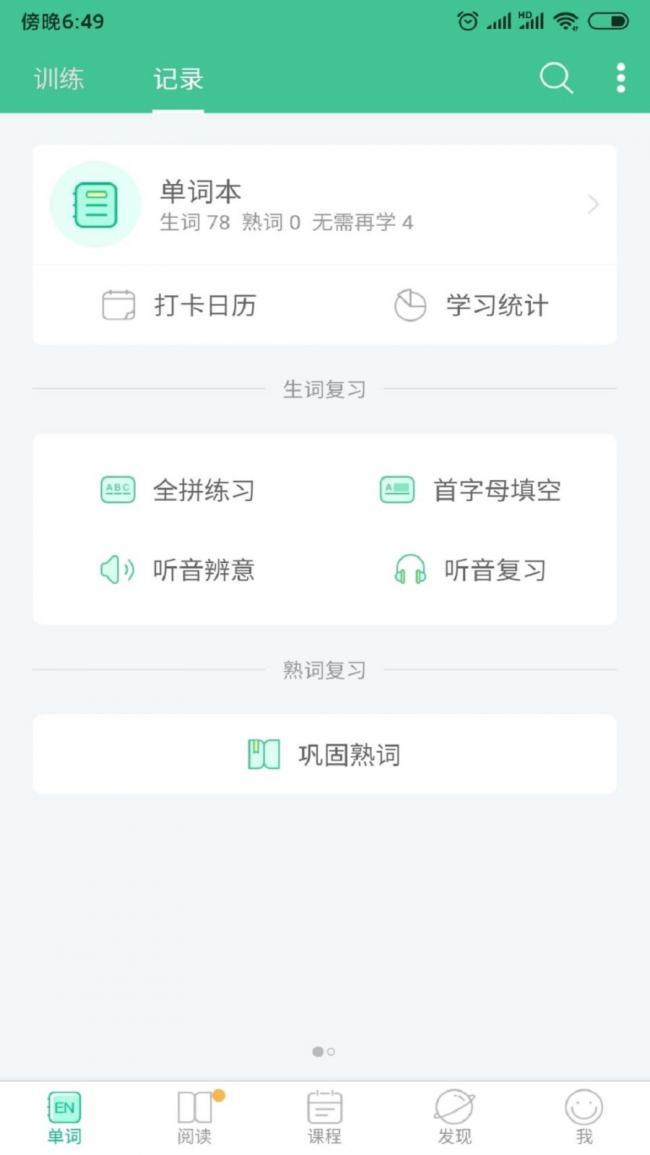Launch 听音复习 audio review
The height and width of the screenshot is (1155, 650).
470,570
